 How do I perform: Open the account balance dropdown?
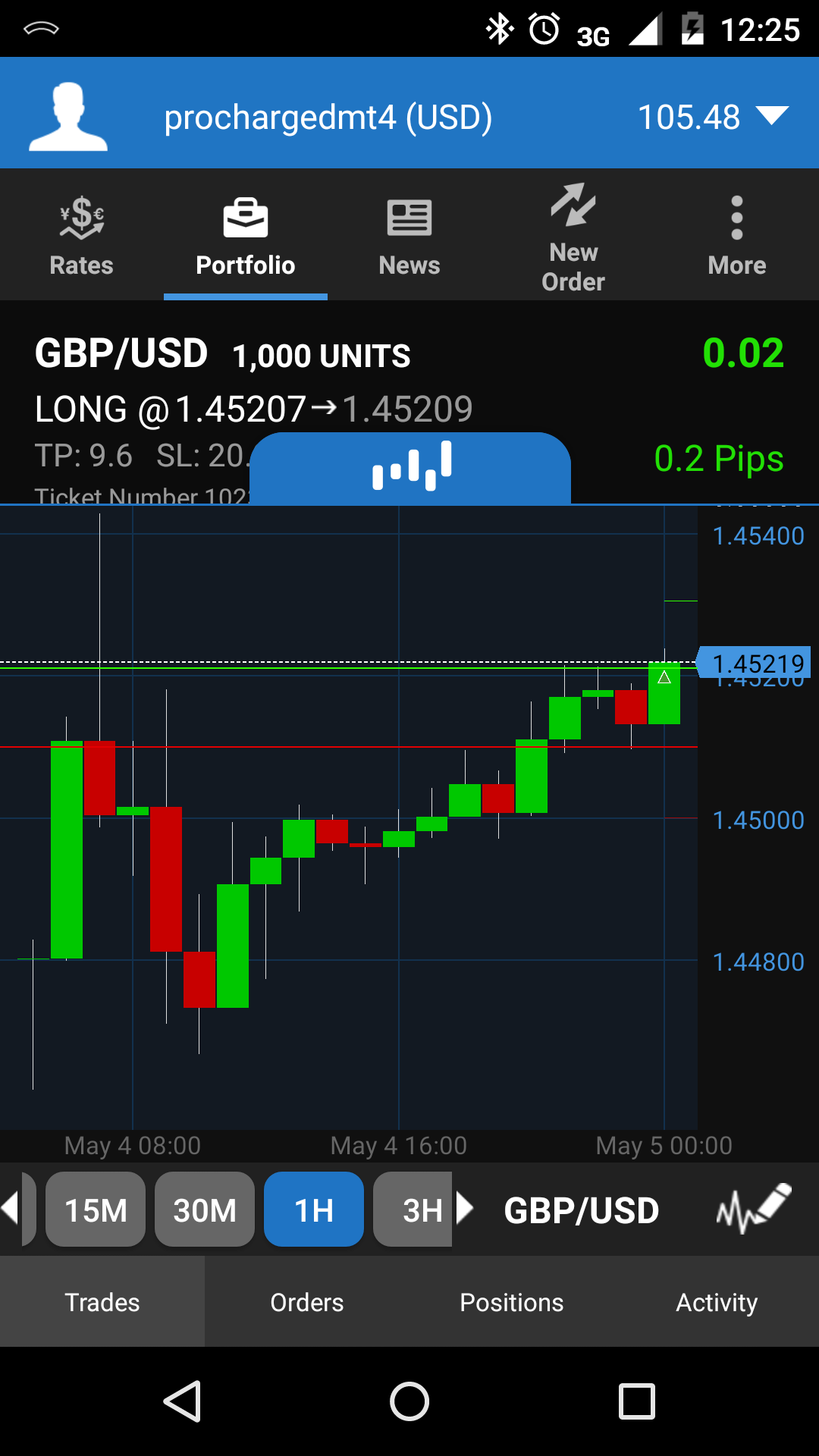click(x=772, y=116)
